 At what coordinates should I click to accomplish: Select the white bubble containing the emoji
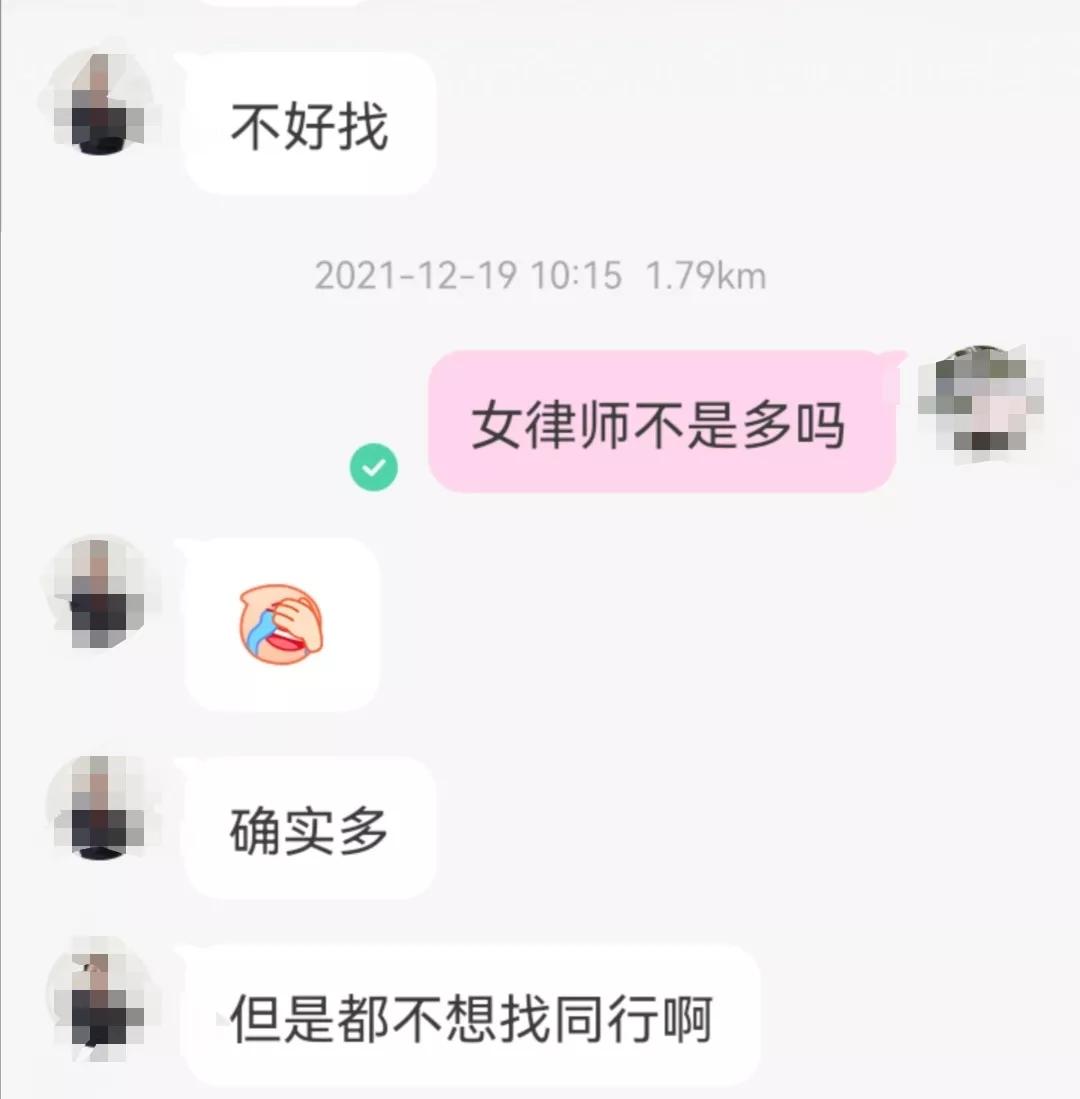click(x=283, y=625)
